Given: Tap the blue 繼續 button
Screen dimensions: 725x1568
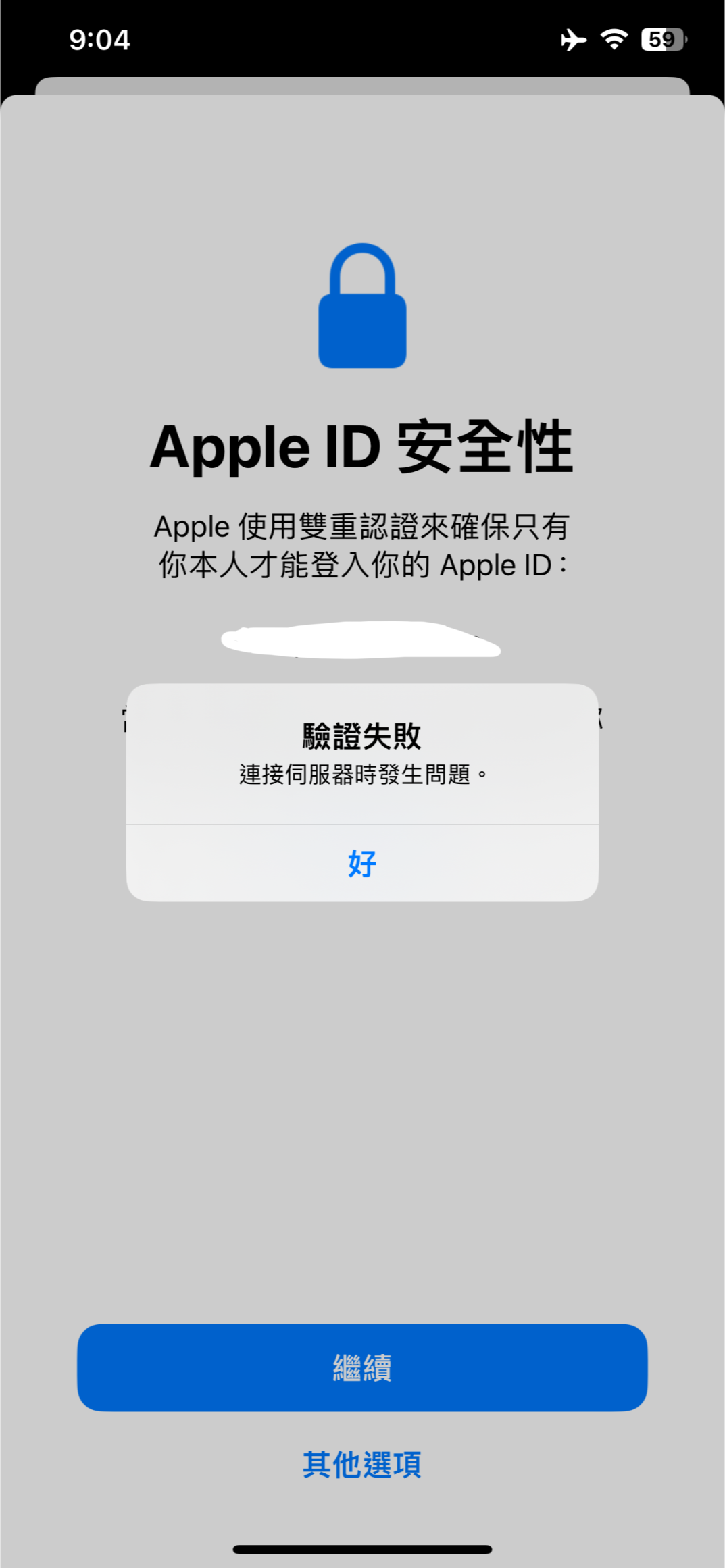Looking at the screenshot, I should pos(362,1367).
